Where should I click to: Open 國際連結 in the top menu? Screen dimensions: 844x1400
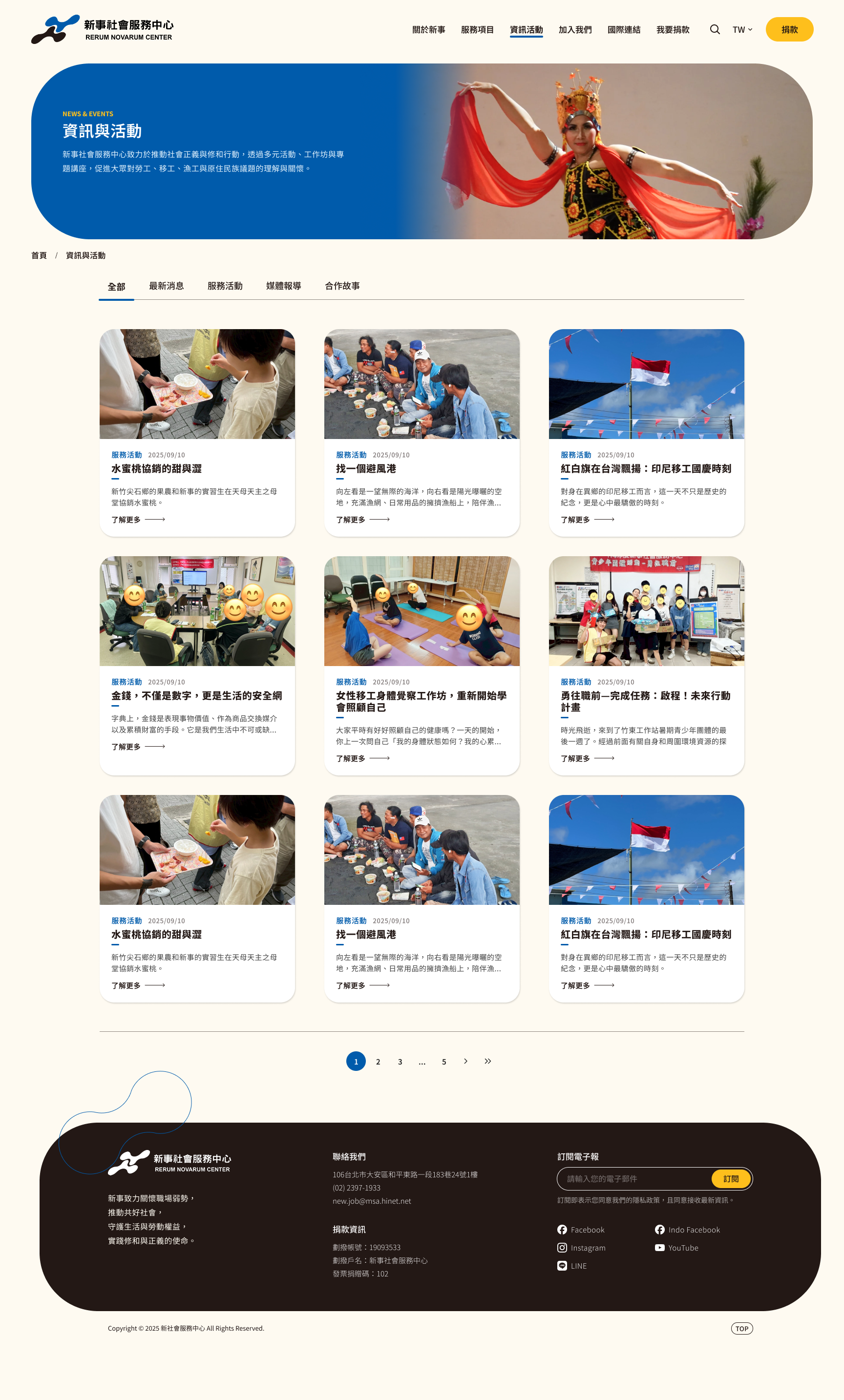[624, 30]
